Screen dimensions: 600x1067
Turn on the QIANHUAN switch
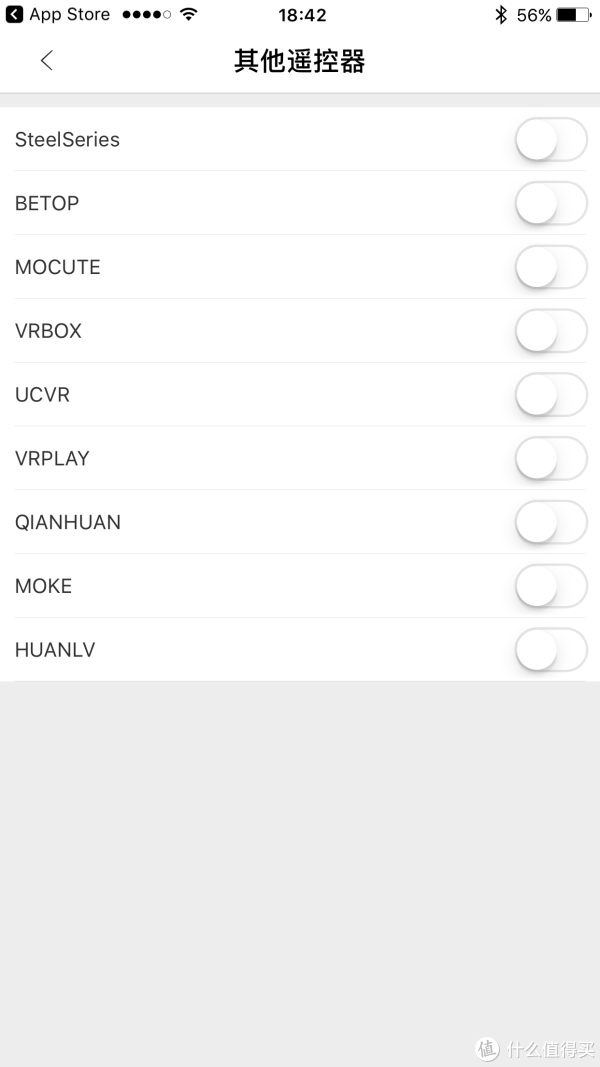(551, 522)
